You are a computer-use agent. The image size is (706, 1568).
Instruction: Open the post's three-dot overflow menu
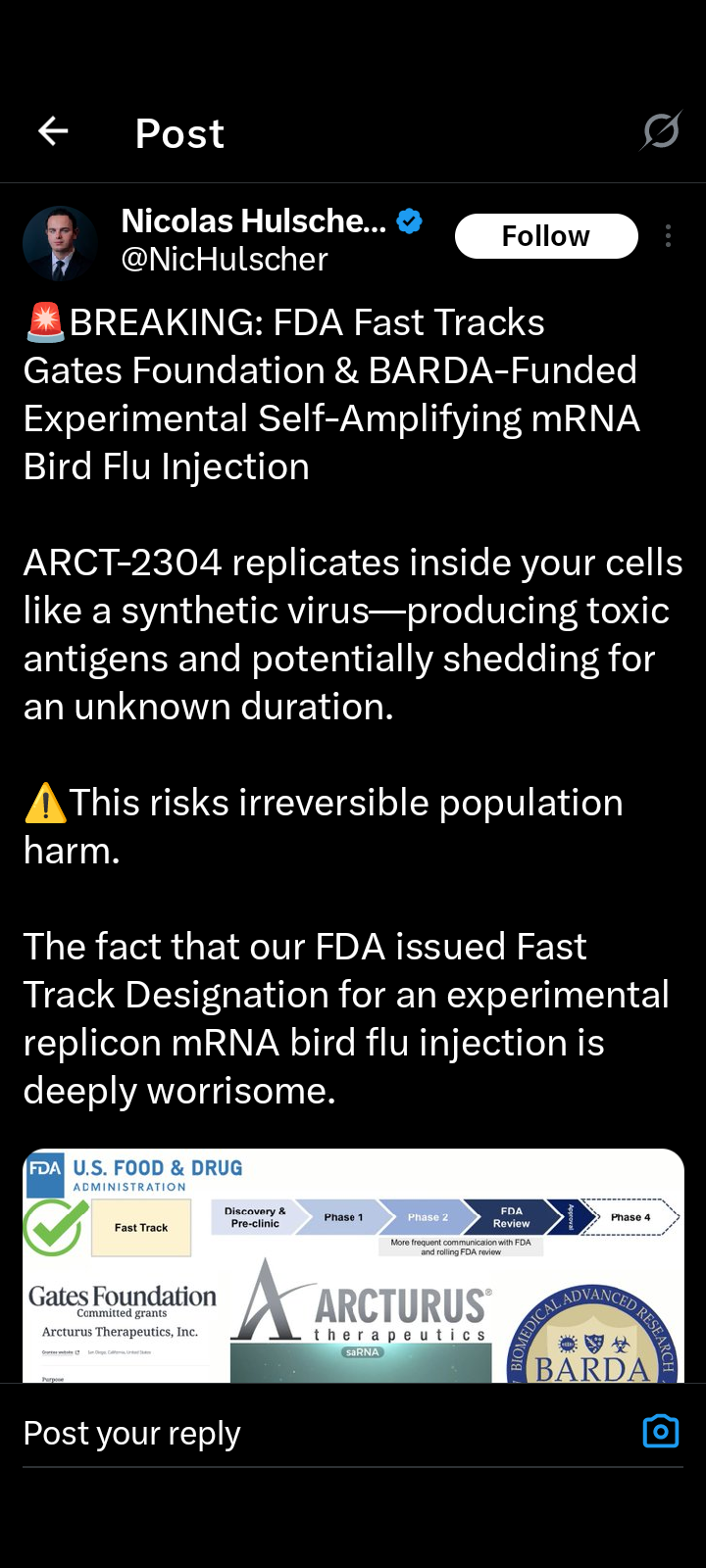pyautogui.click(x=668, y=236)
